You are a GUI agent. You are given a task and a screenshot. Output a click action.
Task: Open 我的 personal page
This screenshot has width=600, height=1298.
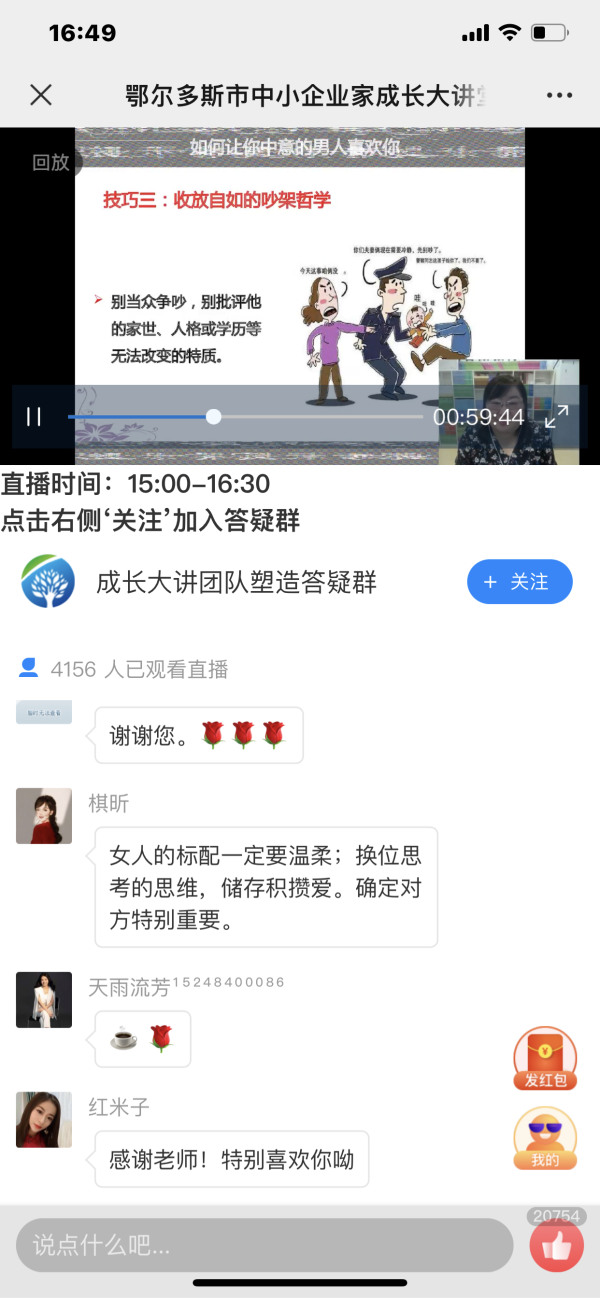(545, 1139)
